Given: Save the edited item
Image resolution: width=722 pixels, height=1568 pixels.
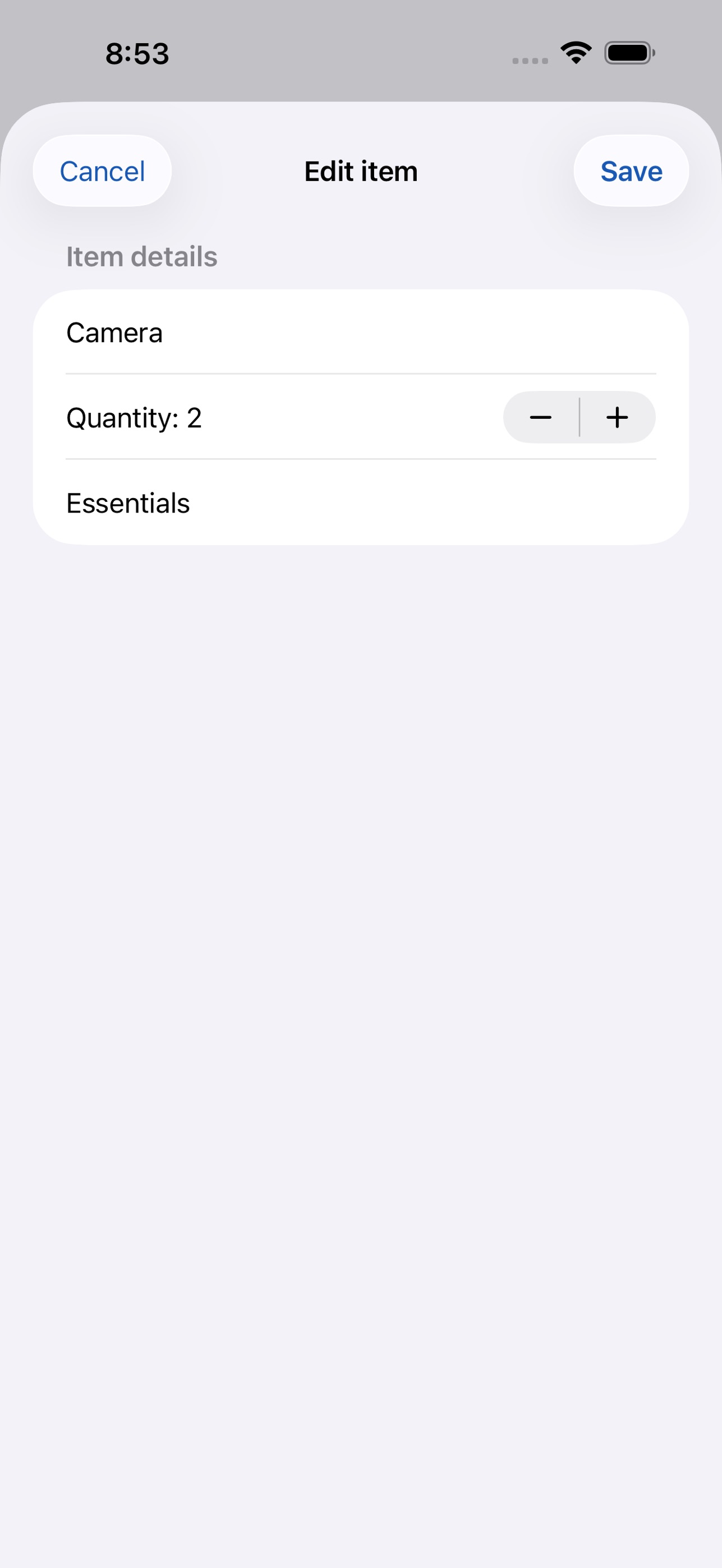Looking at the screenshot, I should [631, 171].
